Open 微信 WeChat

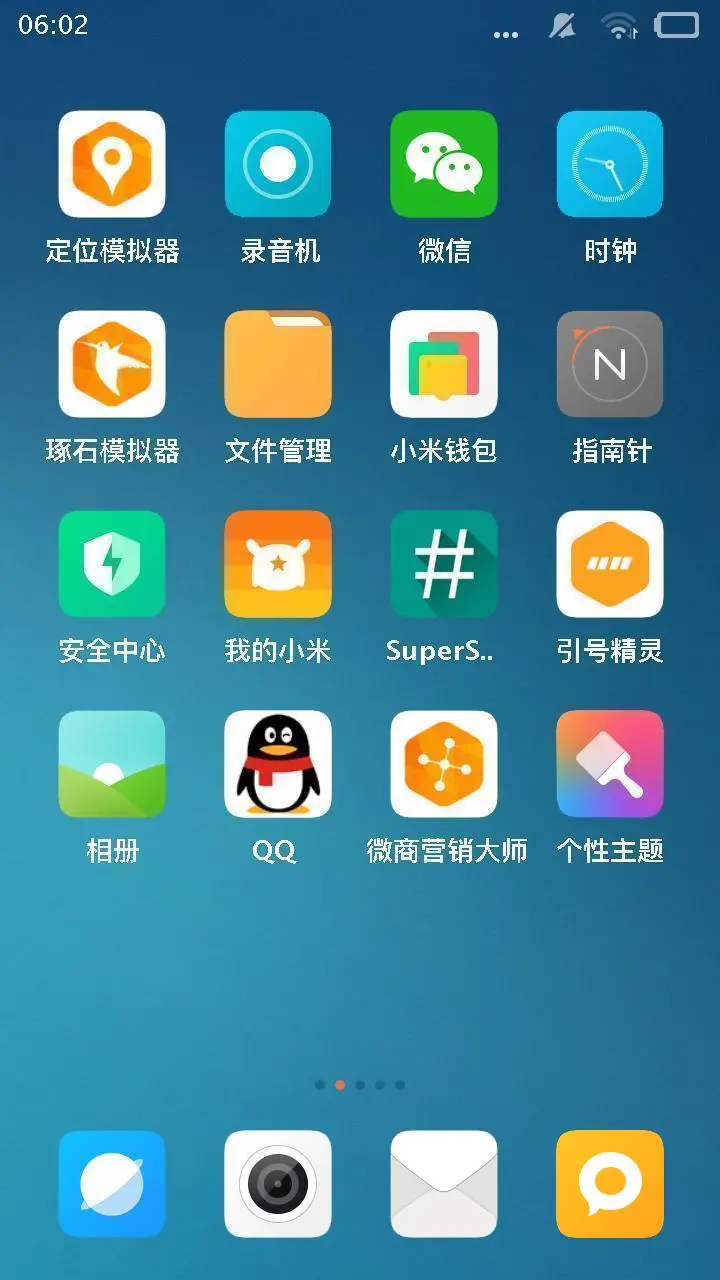click(x=444, y=164)
